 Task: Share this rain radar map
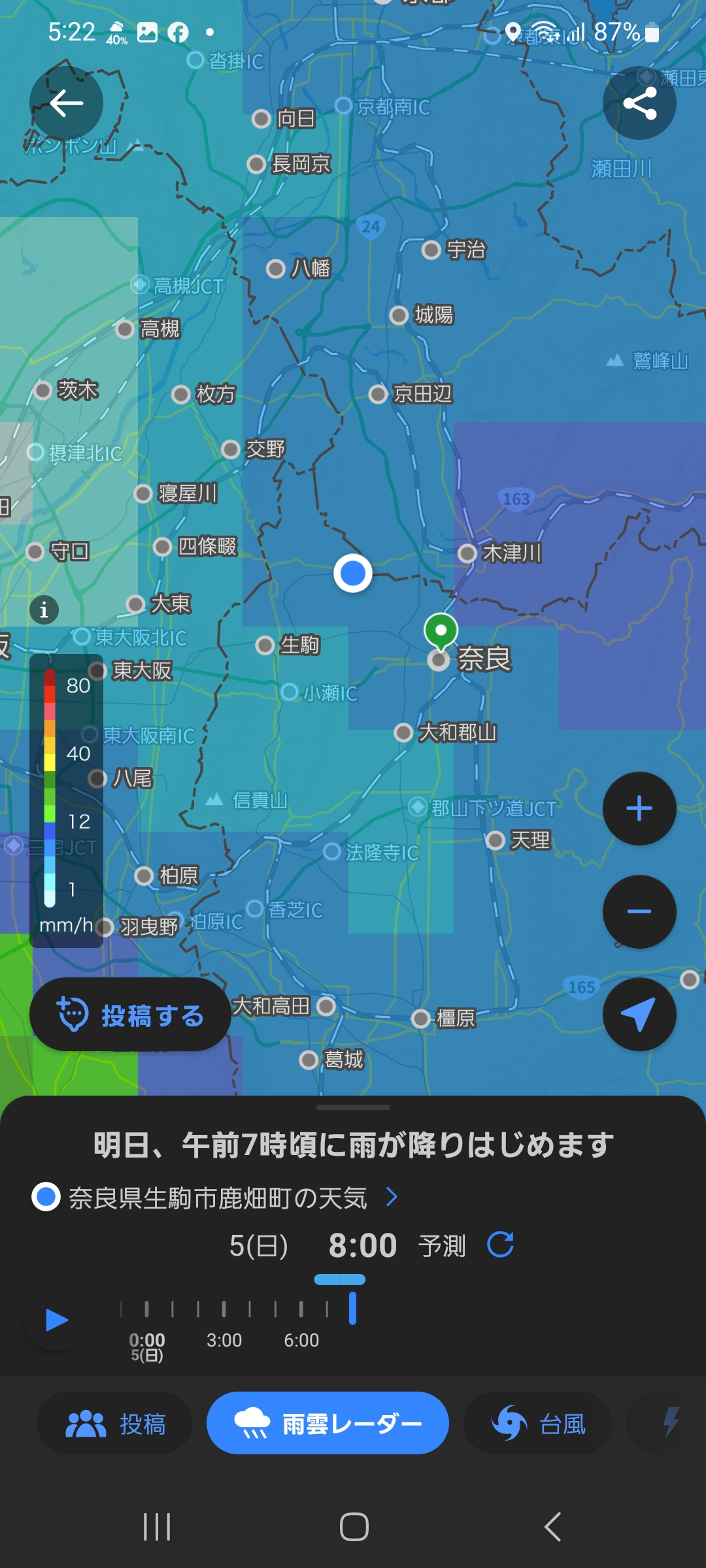(639, 103)
